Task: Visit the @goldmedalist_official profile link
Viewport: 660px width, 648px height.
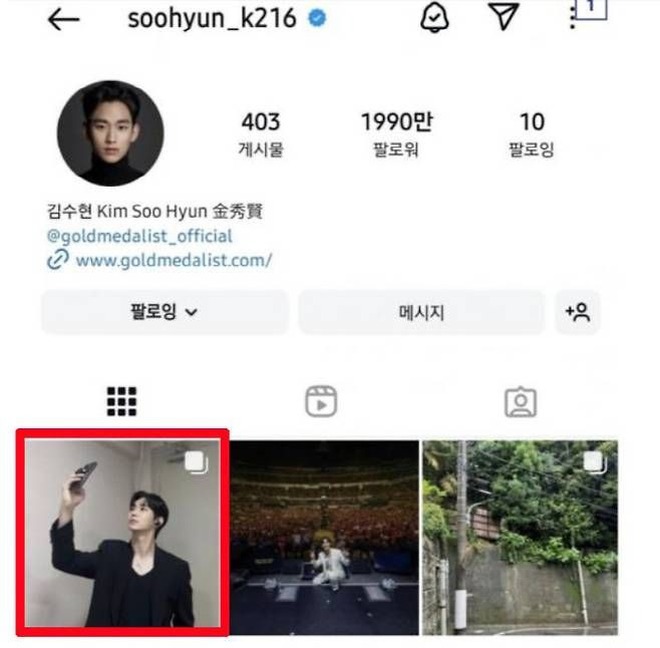Action: (139, 237)
